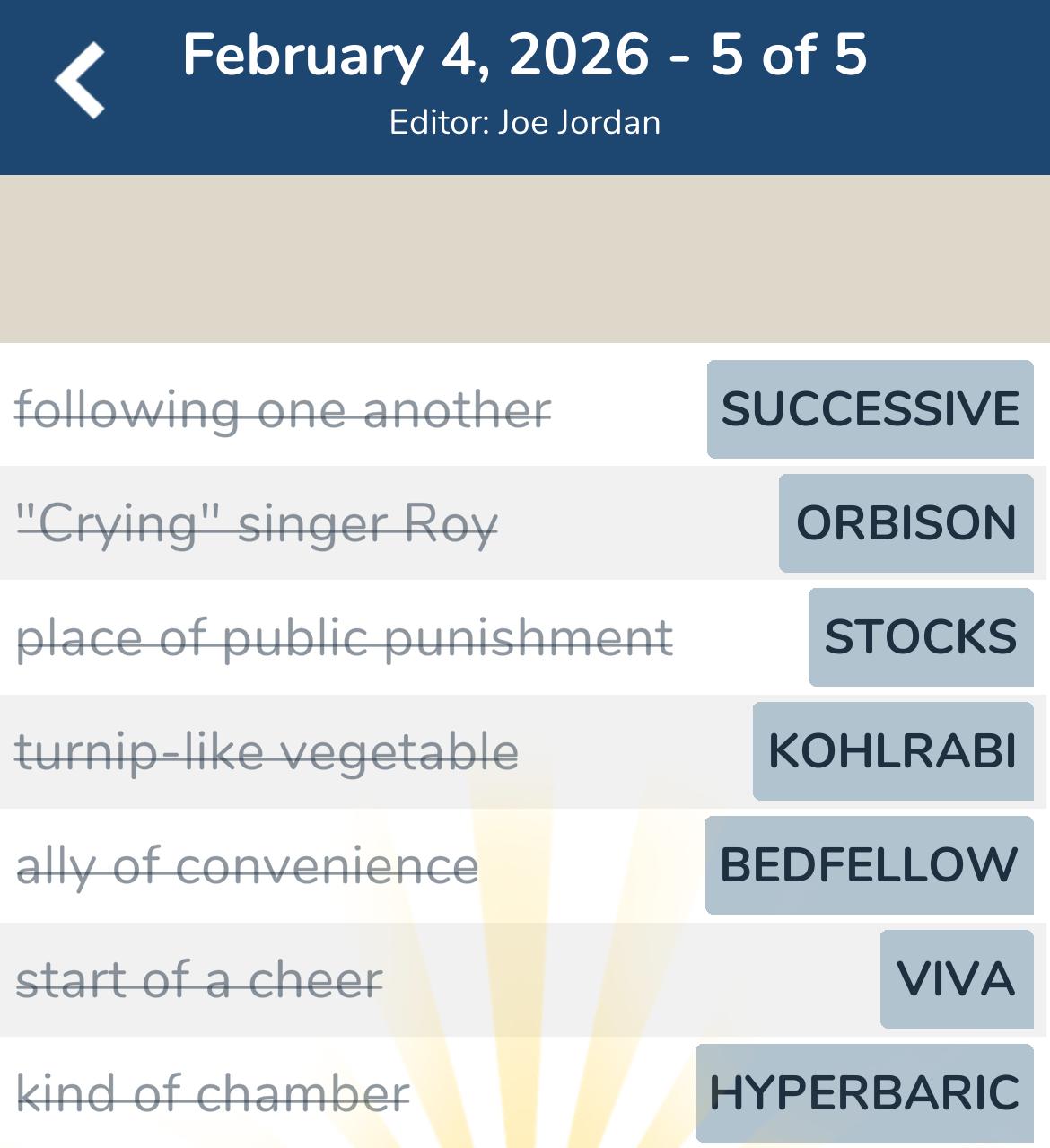
Task: Click the 'place of public punishment' clue
Action: [x=346, y=637]
